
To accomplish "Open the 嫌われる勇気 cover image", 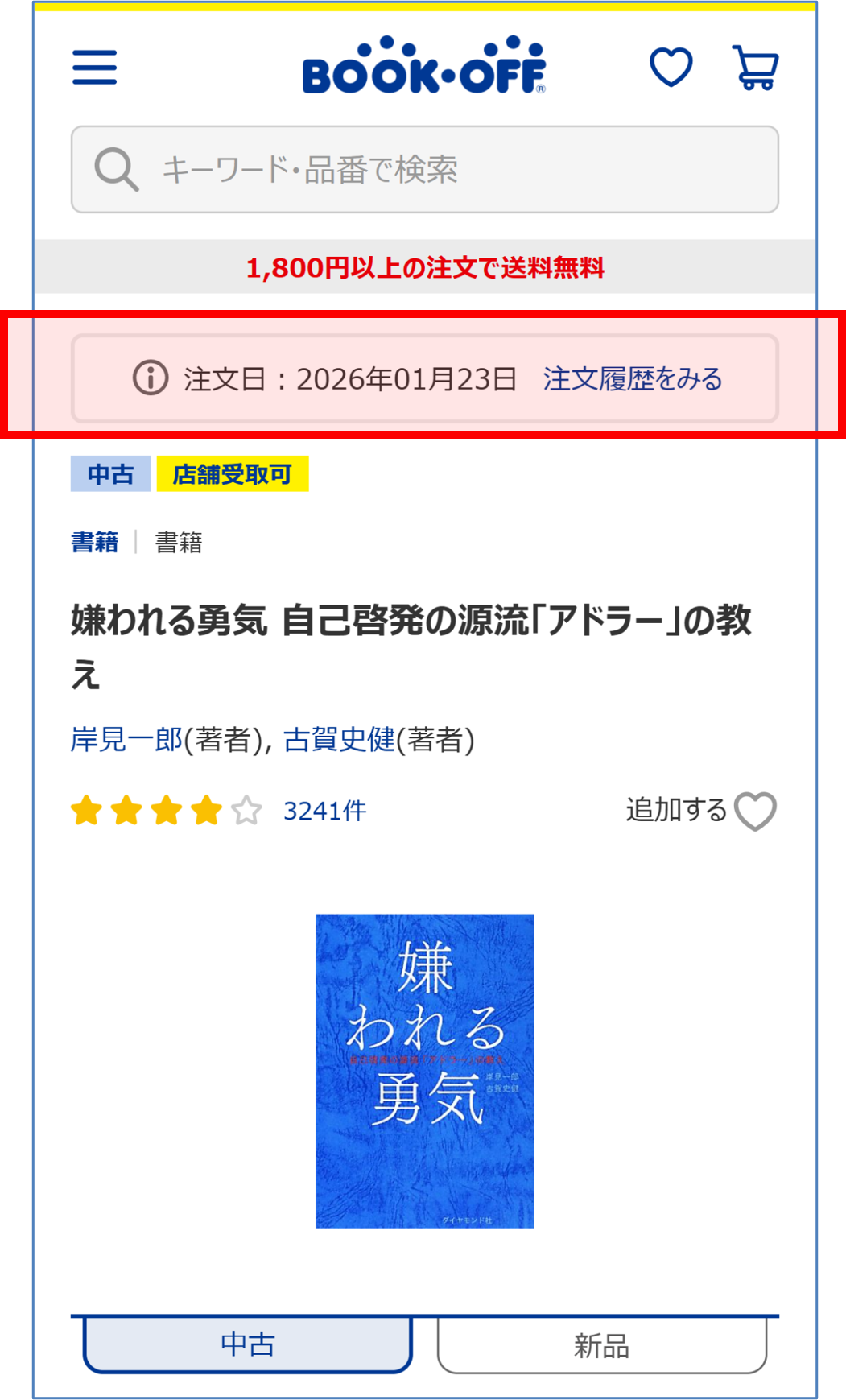I will coord(424,1070).
